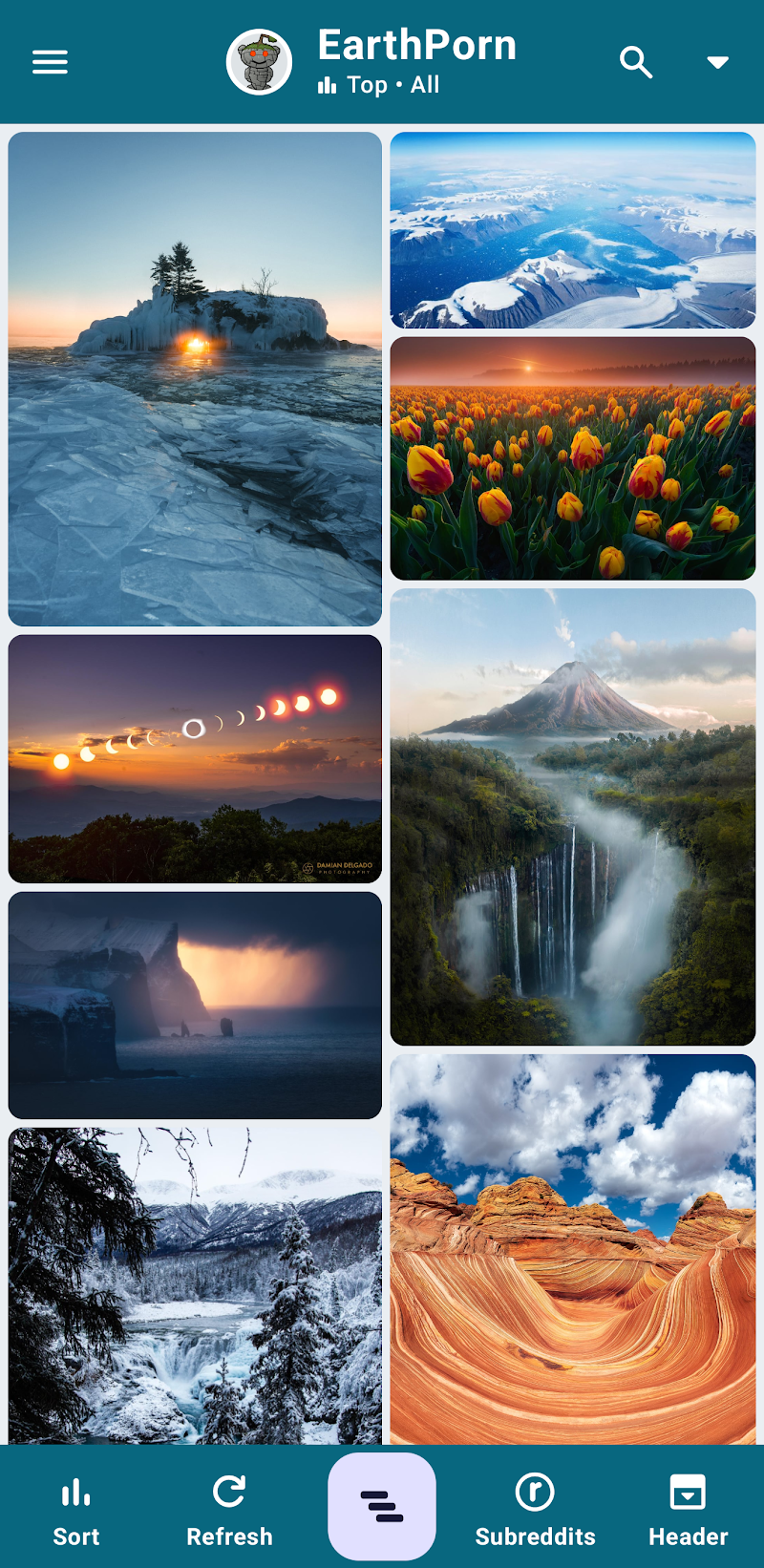
Task: View the dark stormy sea cliffs photo
Action: pos(195,1005)
